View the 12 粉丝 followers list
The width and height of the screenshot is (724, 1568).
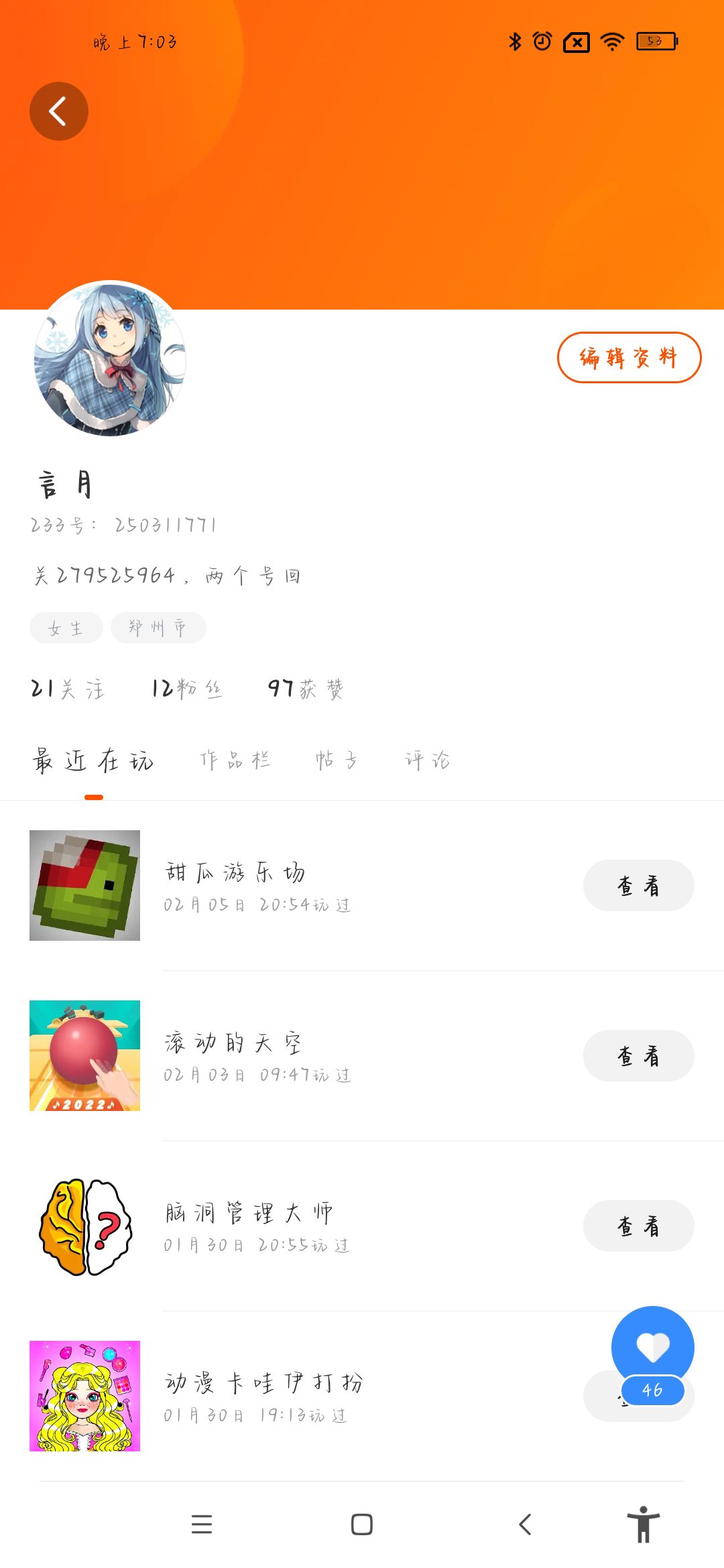186,689
